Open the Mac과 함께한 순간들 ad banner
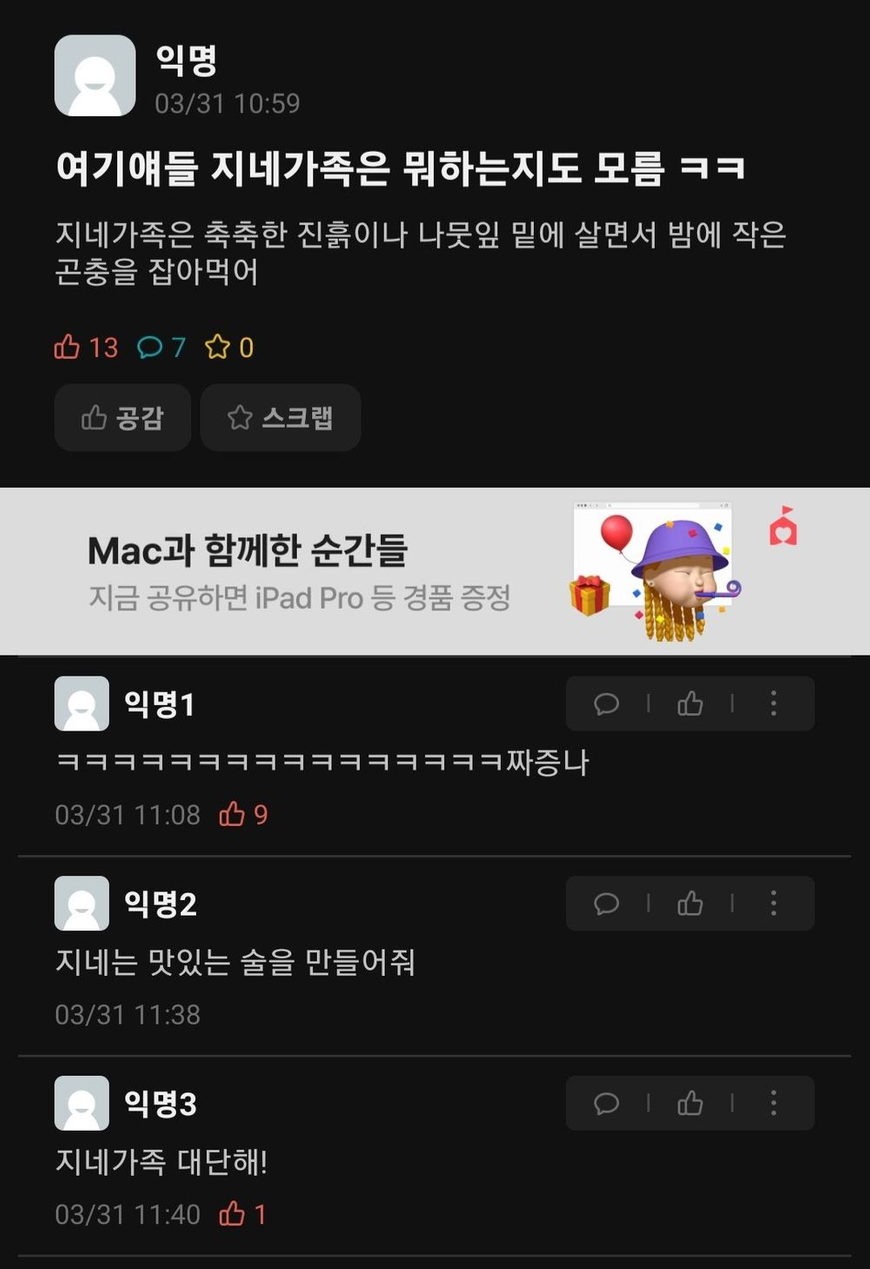The height and width of the screenshot is (1269, 870). tap(434, 571)
